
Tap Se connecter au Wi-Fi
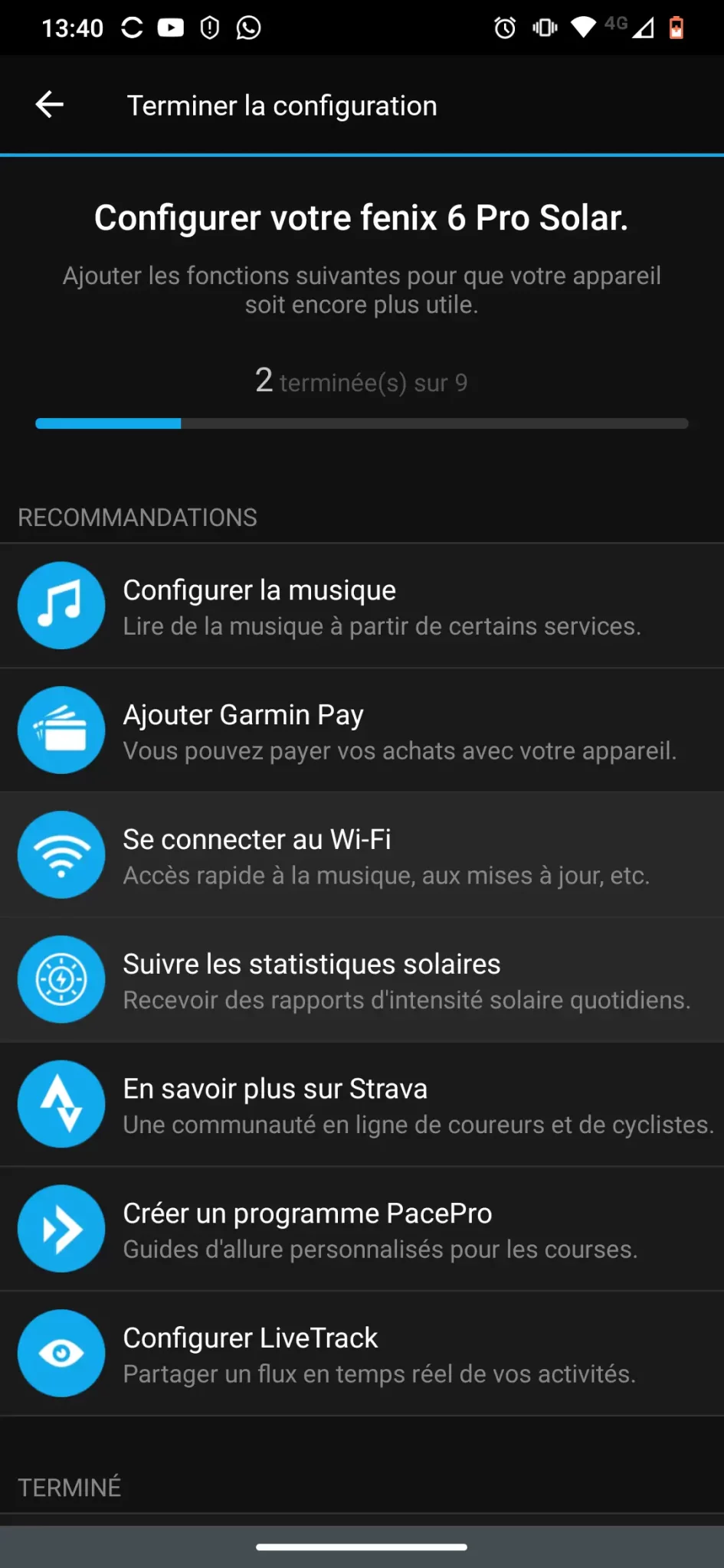[362, 855]
